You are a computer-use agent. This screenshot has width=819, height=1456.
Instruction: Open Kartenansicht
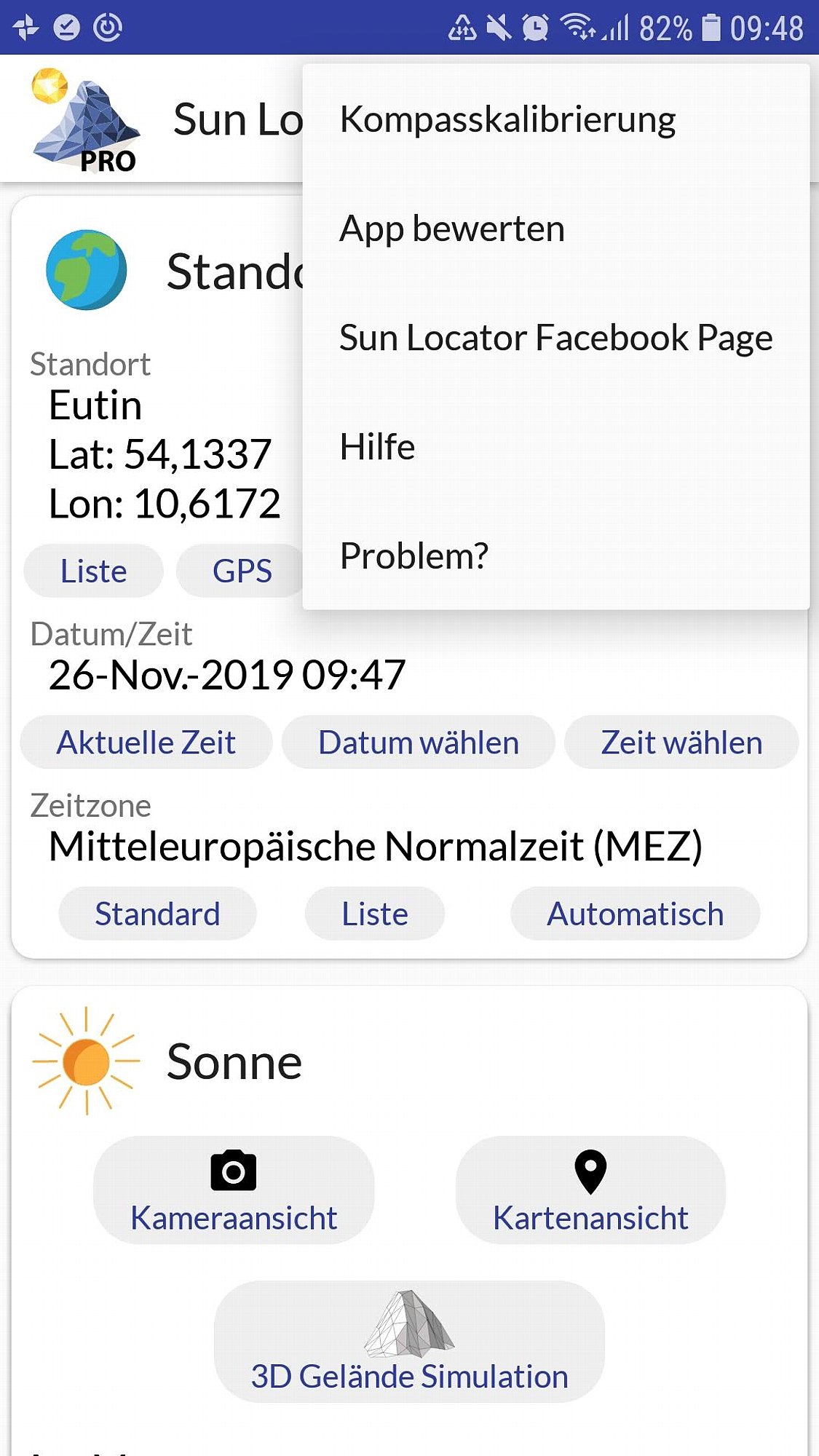click(x=590, y=1190)
